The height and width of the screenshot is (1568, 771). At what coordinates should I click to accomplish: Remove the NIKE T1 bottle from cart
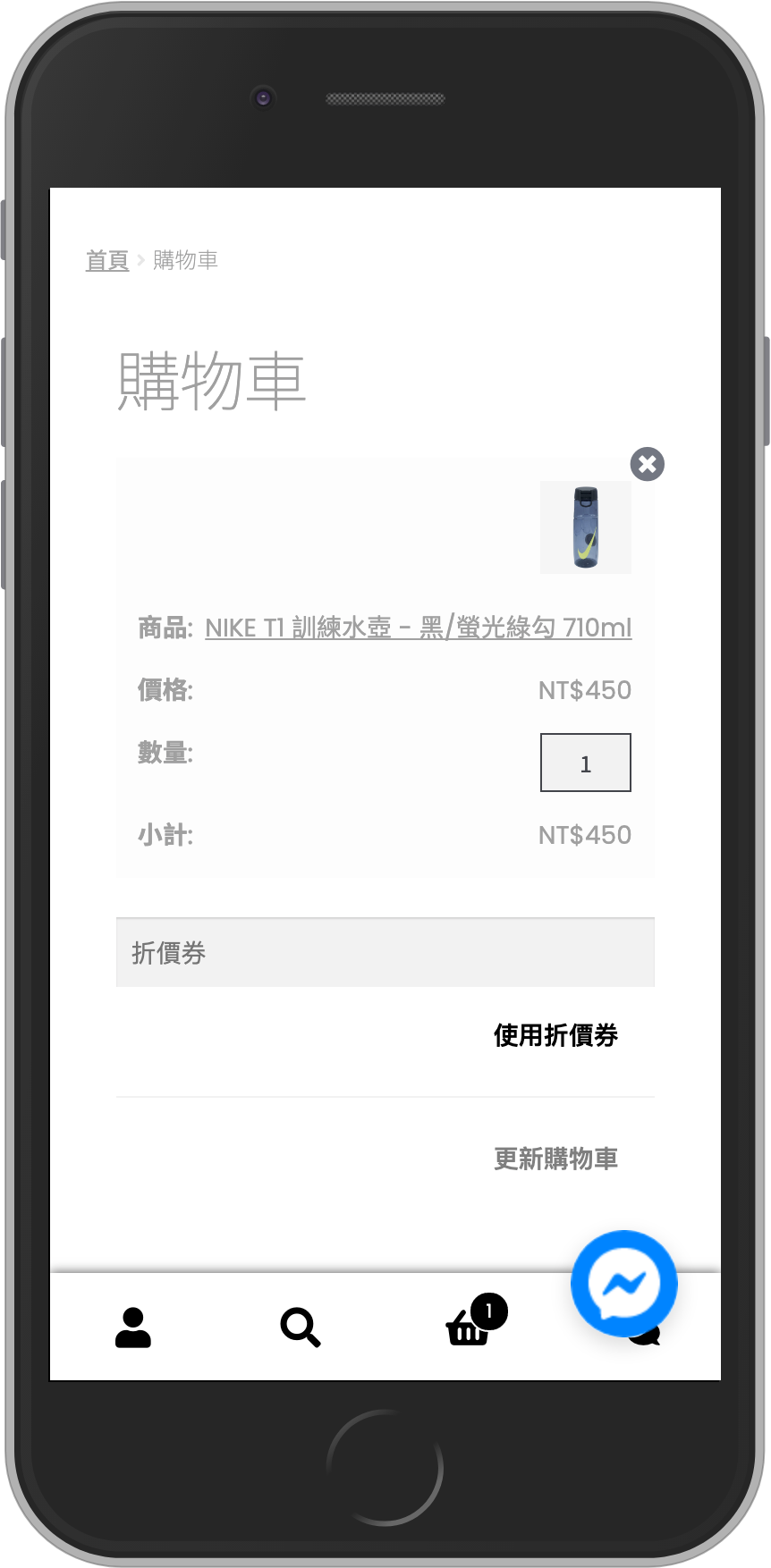(647, 464)
